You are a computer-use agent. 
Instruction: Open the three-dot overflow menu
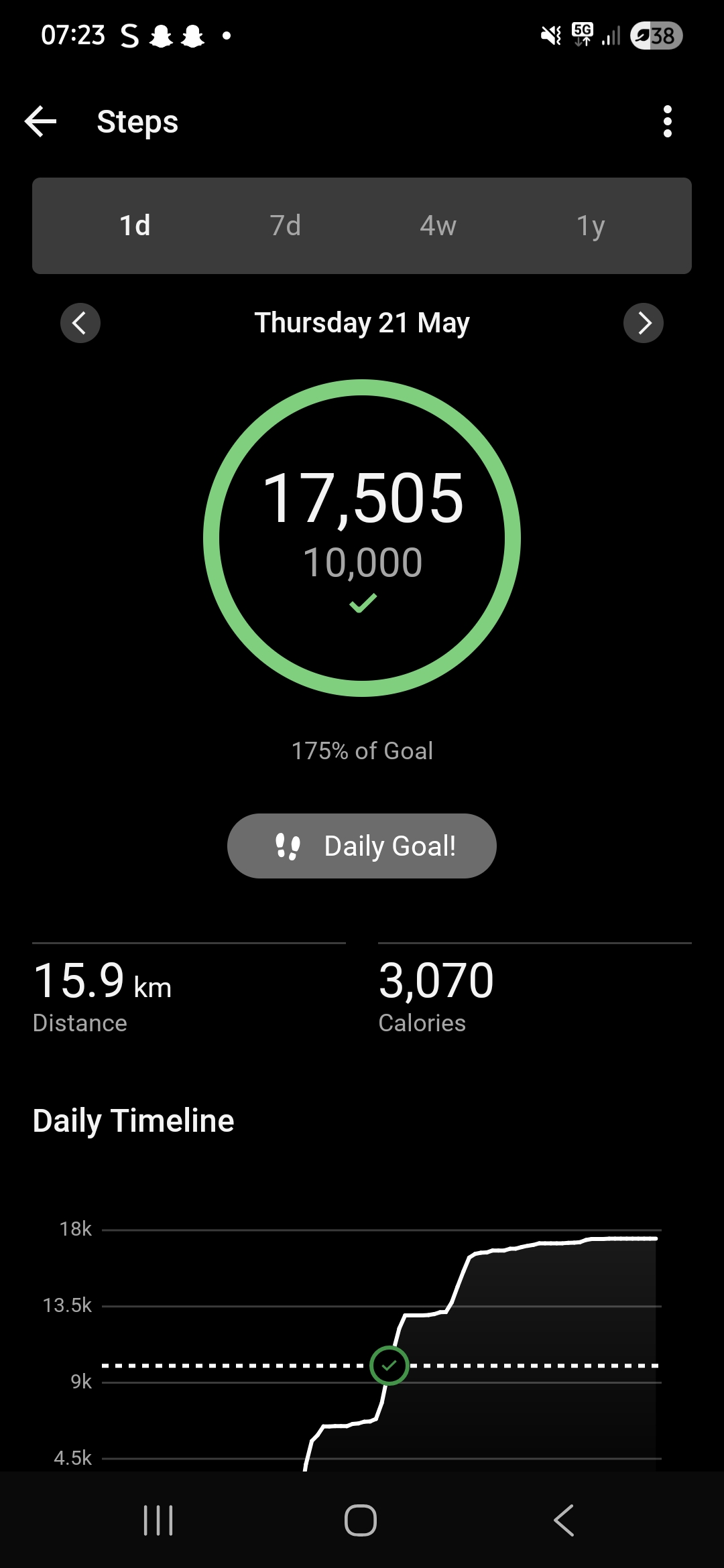[x=667, y=121]
